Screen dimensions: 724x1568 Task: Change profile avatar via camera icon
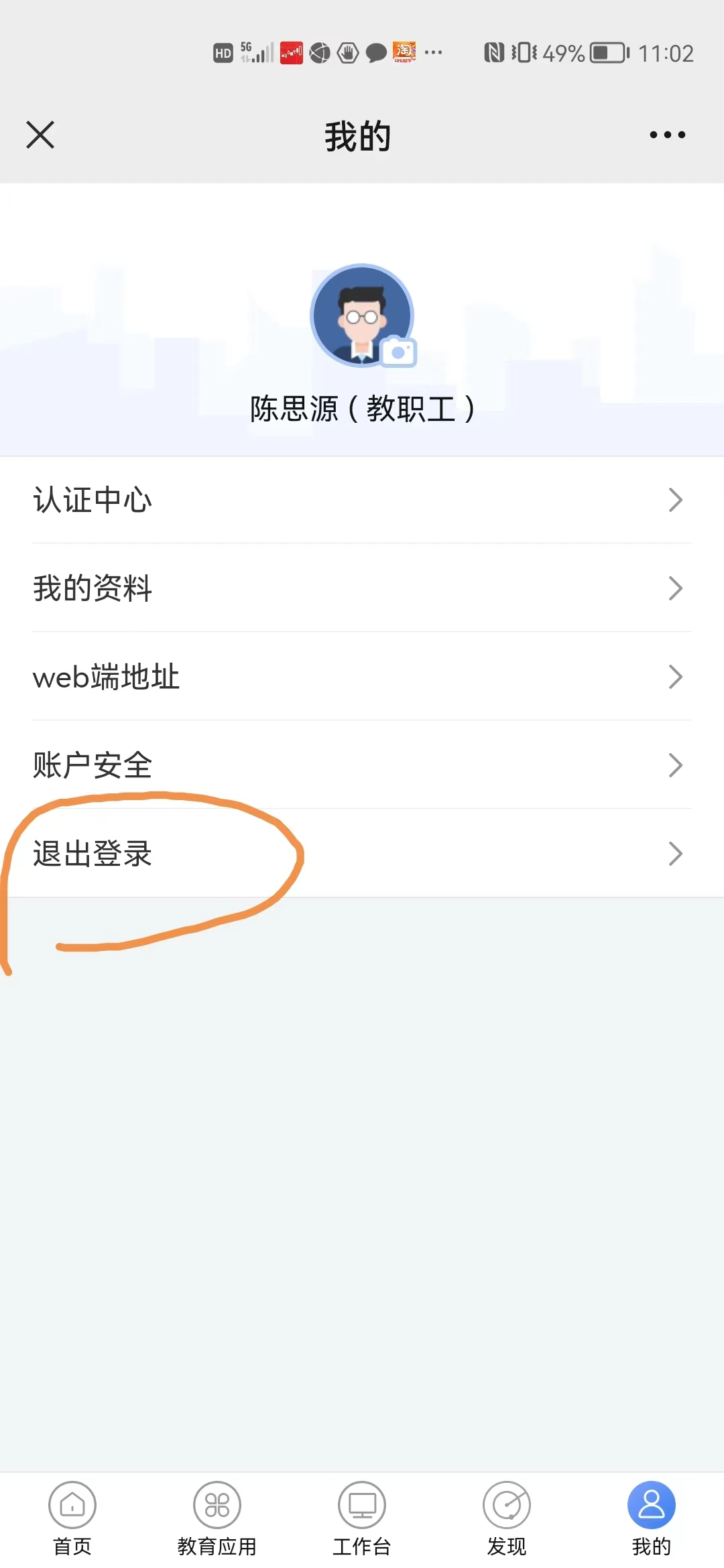[x=399, y=352]
